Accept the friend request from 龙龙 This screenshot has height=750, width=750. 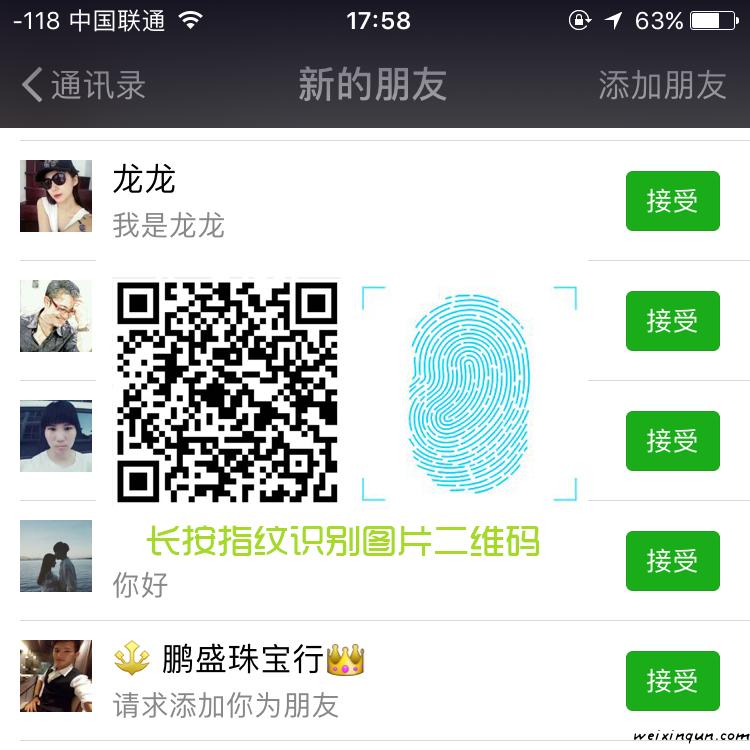(x=672, y=201)
